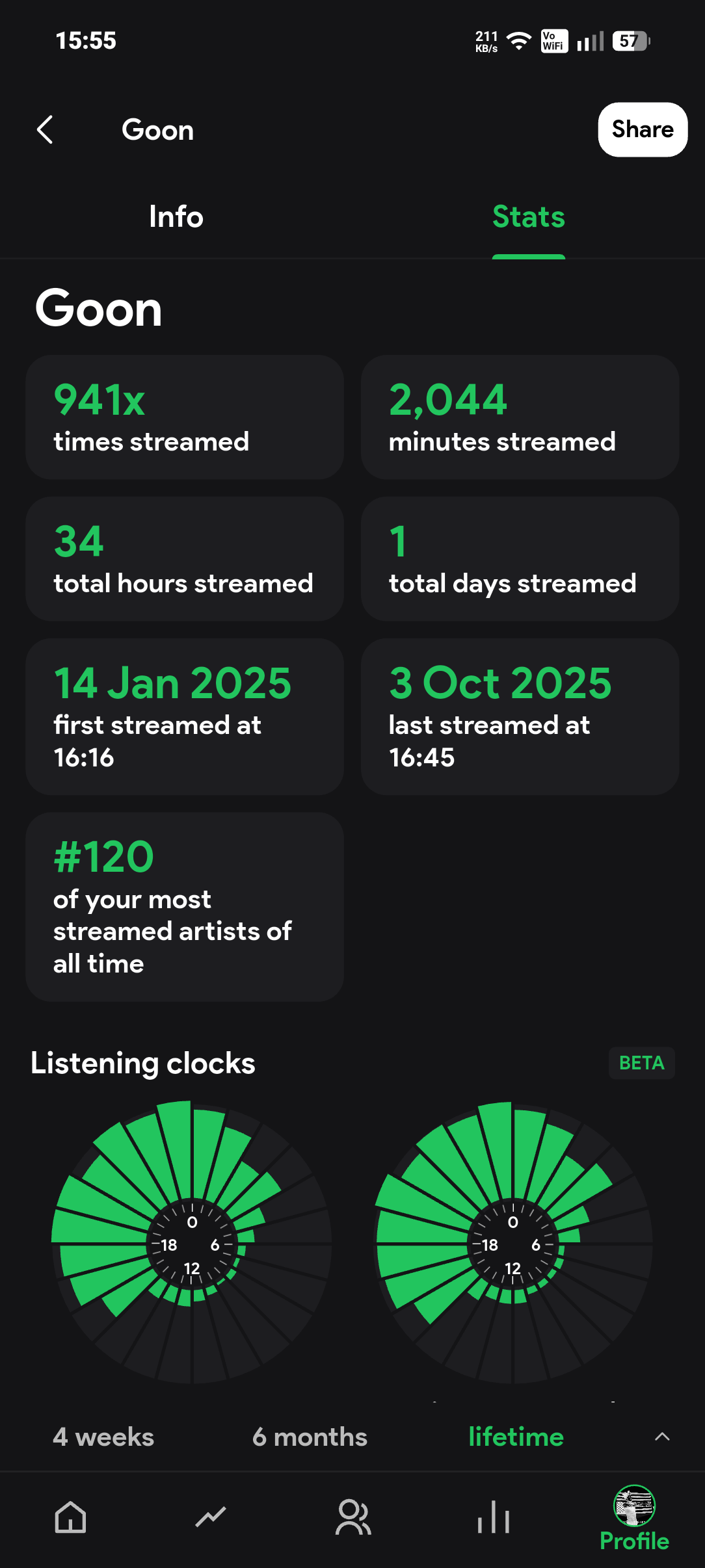Viewport: 705px width, 1568px height.
Task: Open the Home tab in bottom bar
Action: [x=70, y=1517]
